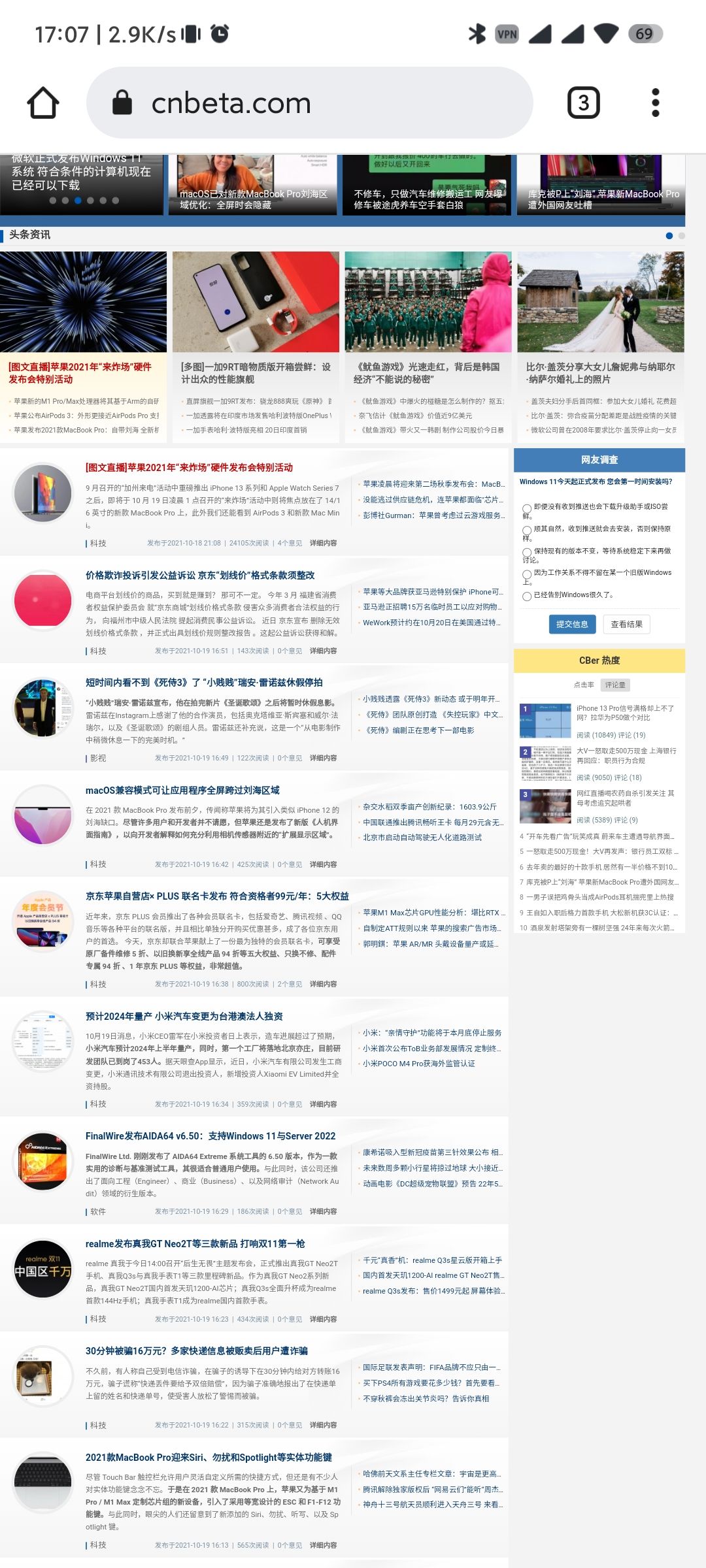Open 详细内容 for FinalWire发布AIDA64 article
706x1568 pixels.
[323, 1212]
